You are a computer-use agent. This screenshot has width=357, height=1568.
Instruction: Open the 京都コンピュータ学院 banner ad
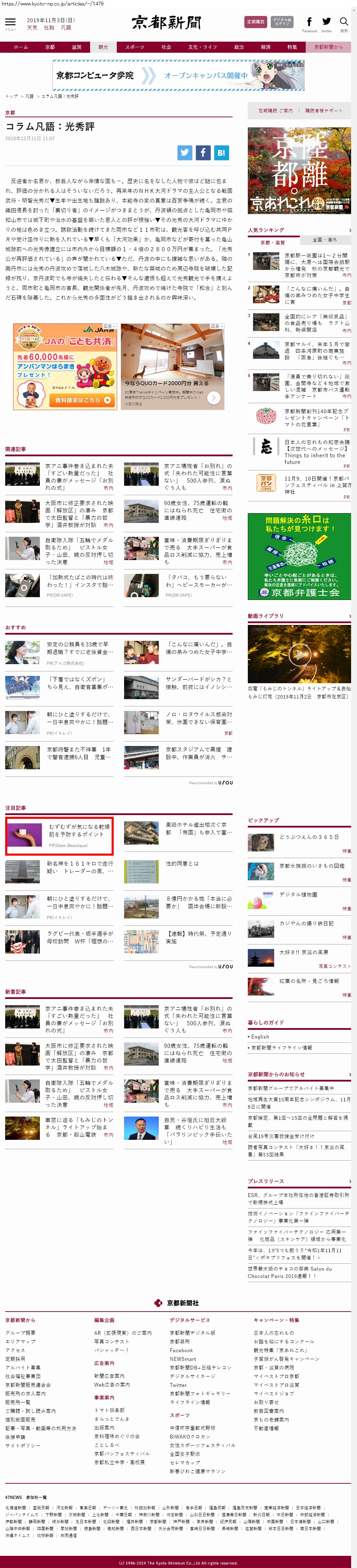(x=178, y=76)
